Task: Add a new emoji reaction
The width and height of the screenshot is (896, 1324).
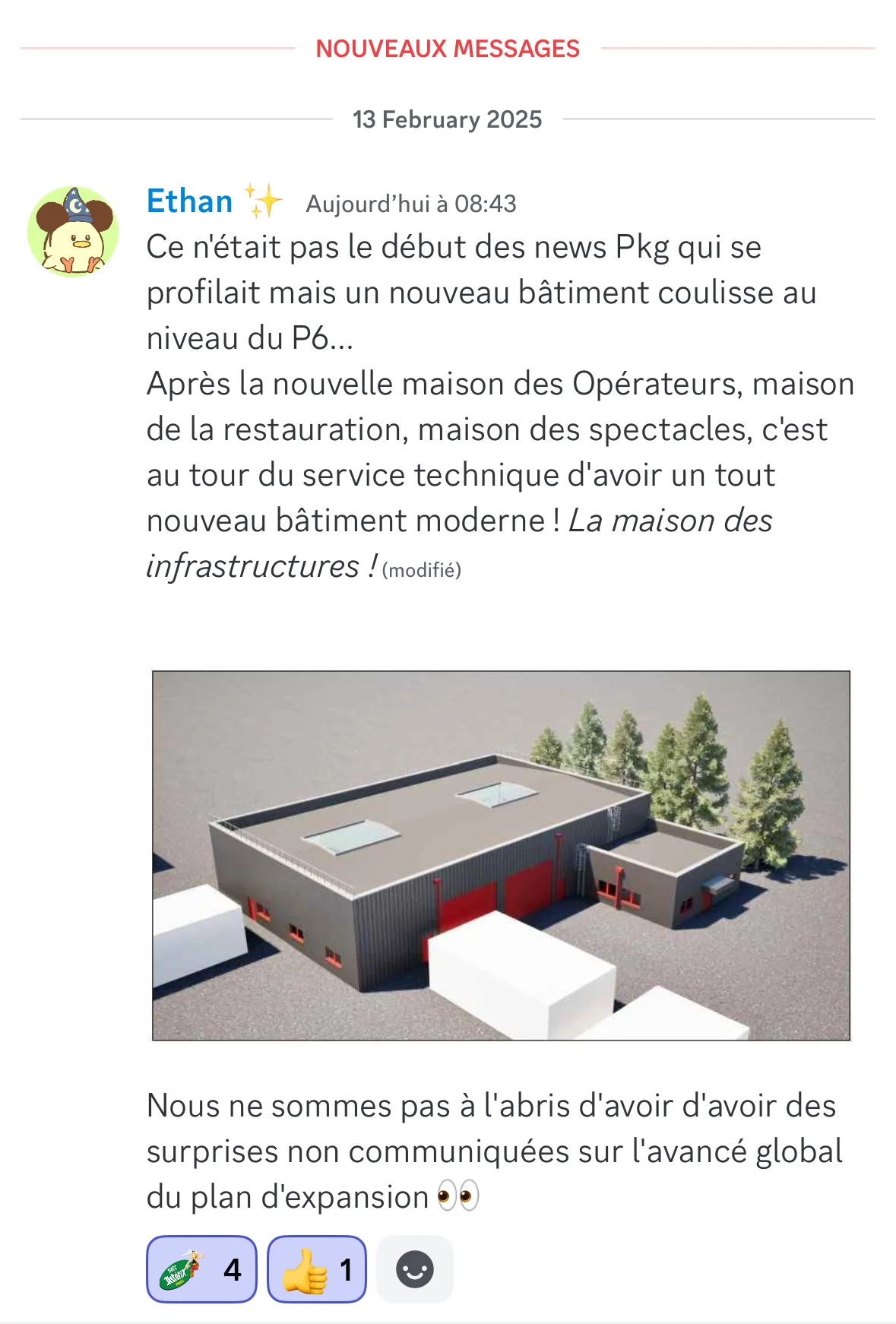Action: (415, 1269)
